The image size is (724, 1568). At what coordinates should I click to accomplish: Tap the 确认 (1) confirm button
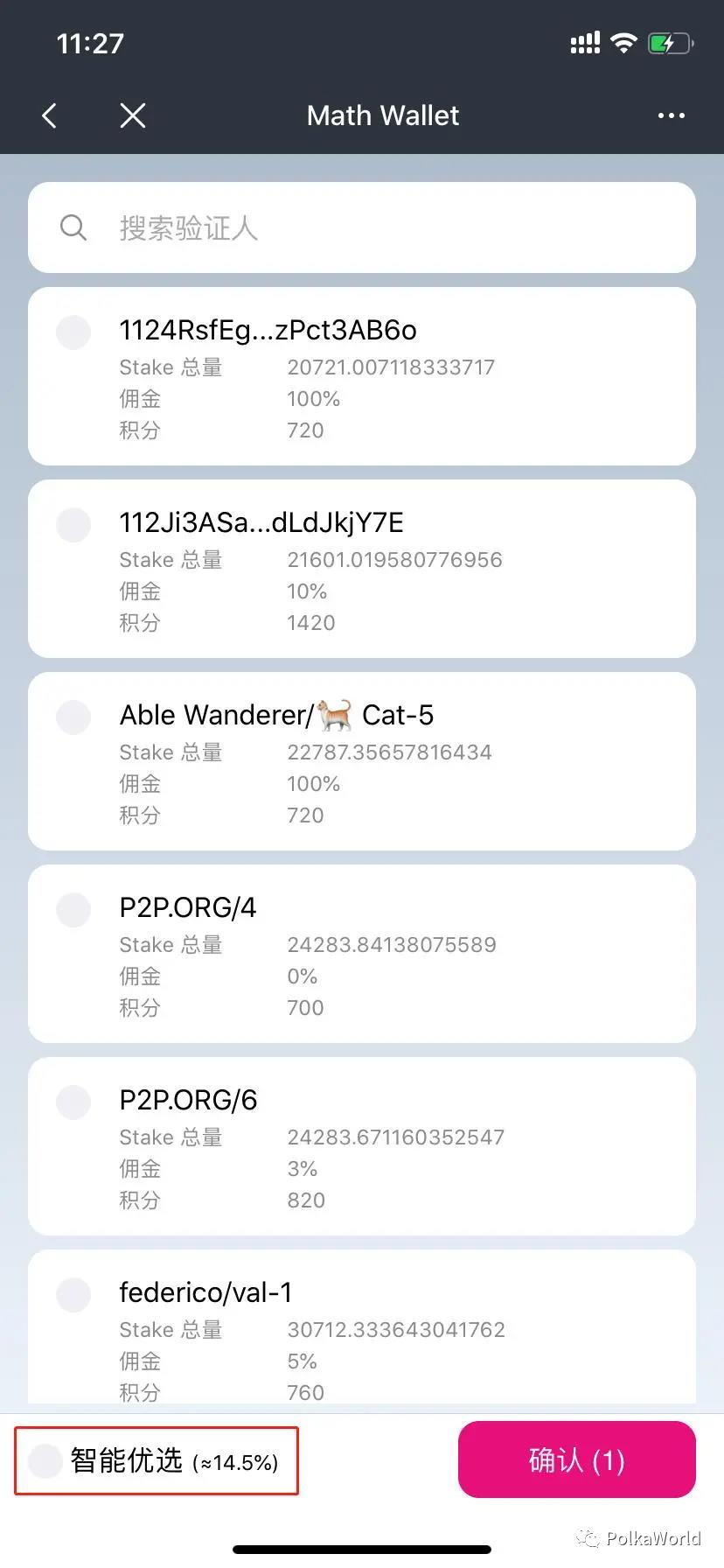pyautogui.click(x=577, y=1459)
